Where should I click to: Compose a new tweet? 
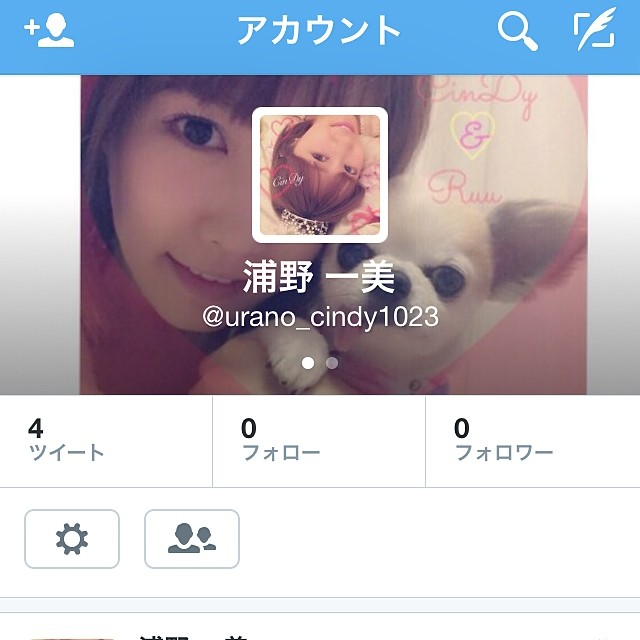594,33
